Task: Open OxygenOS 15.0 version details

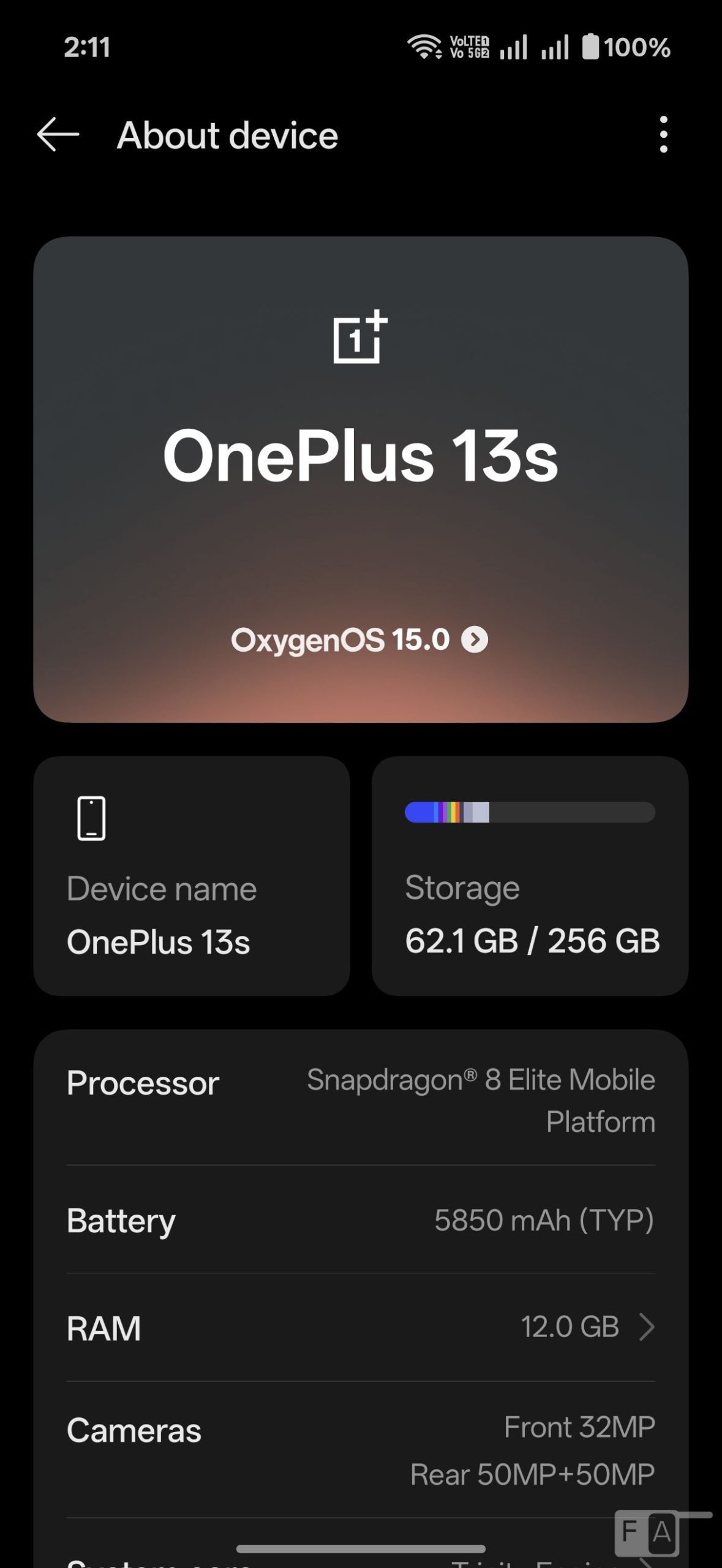Action: [x=360, y=640]
